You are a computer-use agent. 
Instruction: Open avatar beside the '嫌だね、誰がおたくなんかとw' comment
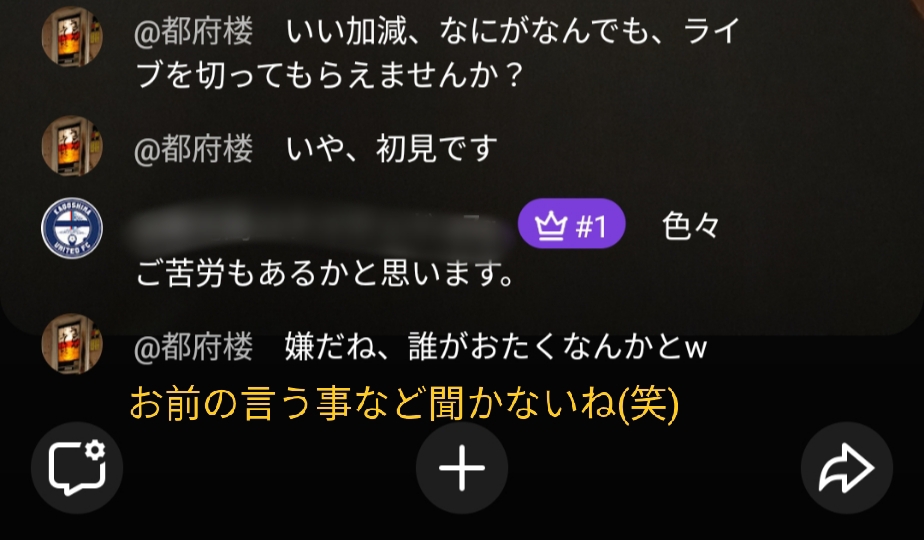point(72,344)
